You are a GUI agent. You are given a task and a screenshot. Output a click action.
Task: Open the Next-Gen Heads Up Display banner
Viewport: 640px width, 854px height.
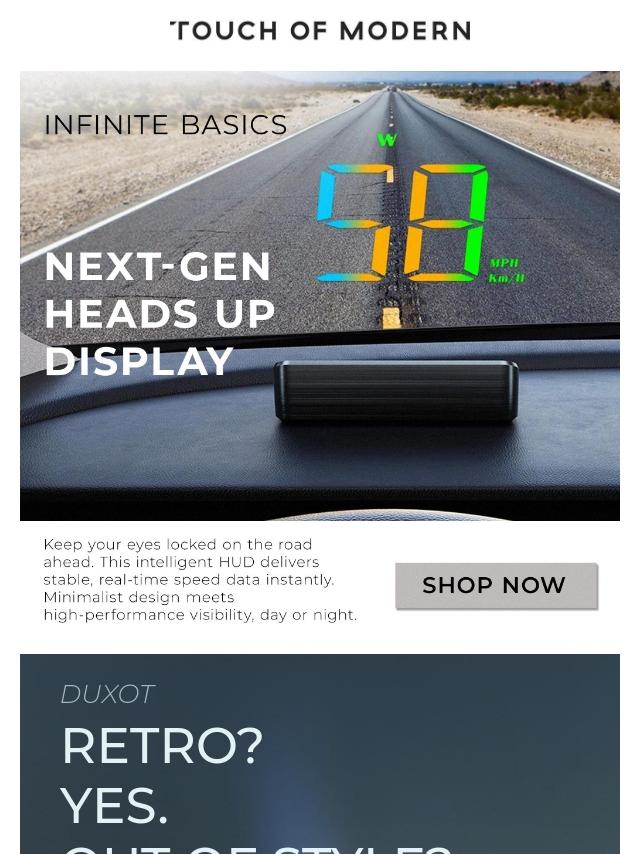coord(320,296)
